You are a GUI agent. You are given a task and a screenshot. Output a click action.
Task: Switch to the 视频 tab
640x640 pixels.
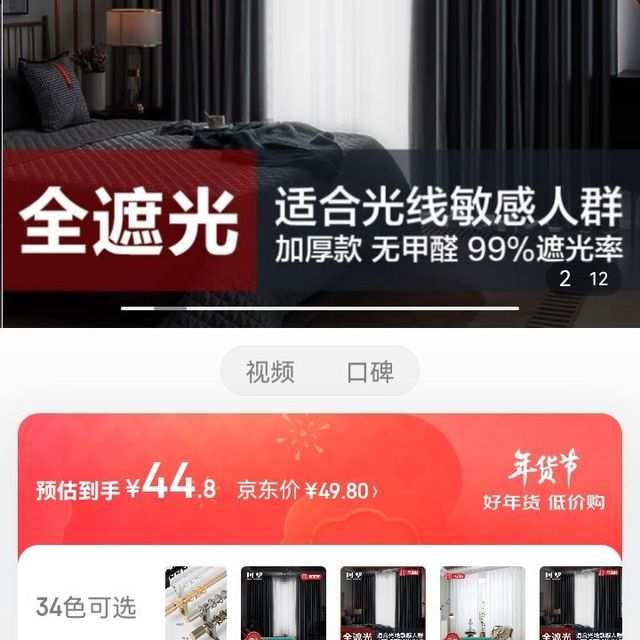(270, 373)
